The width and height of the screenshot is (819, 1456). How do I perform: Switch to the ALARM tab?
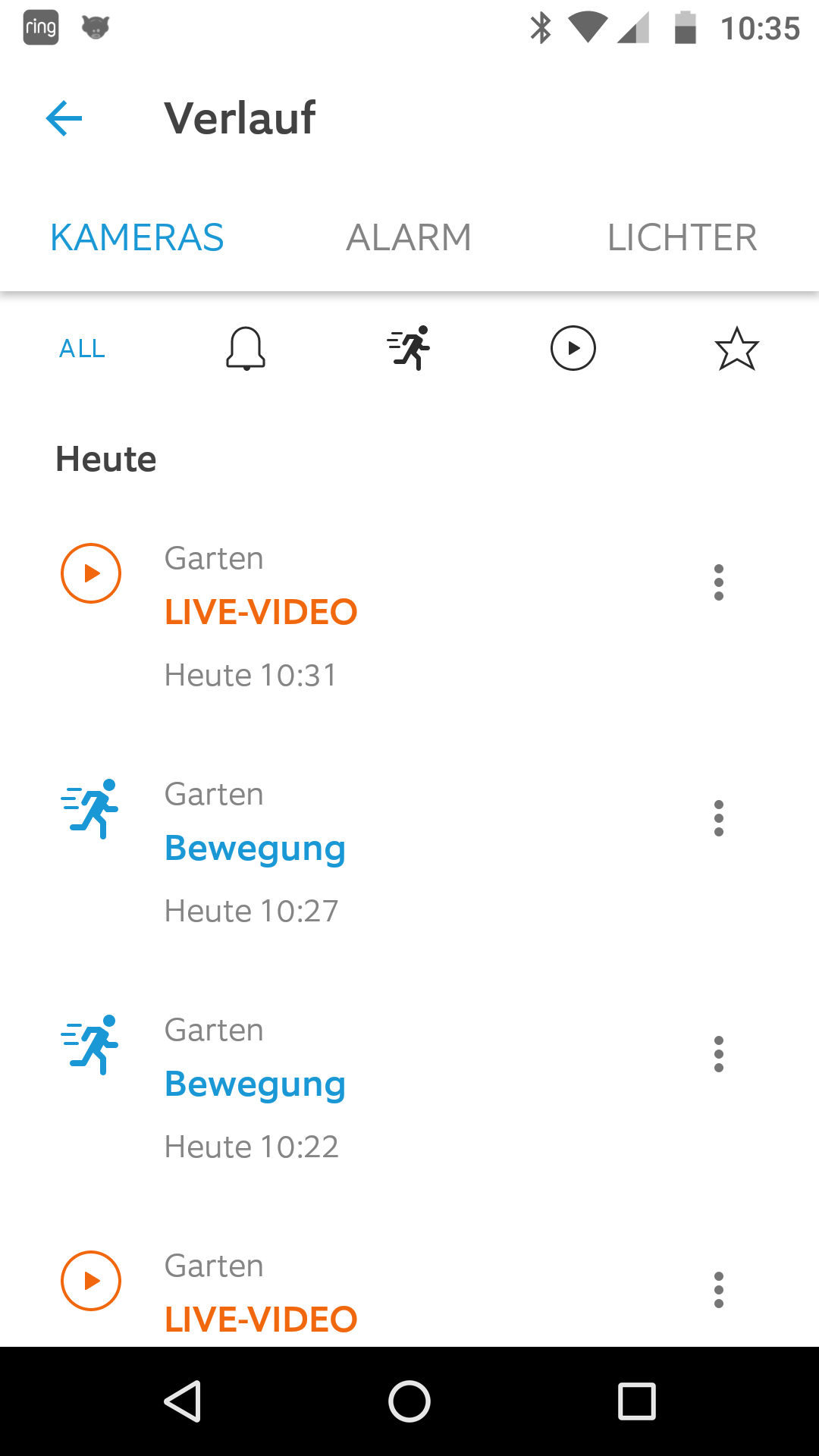coord(409,237)
